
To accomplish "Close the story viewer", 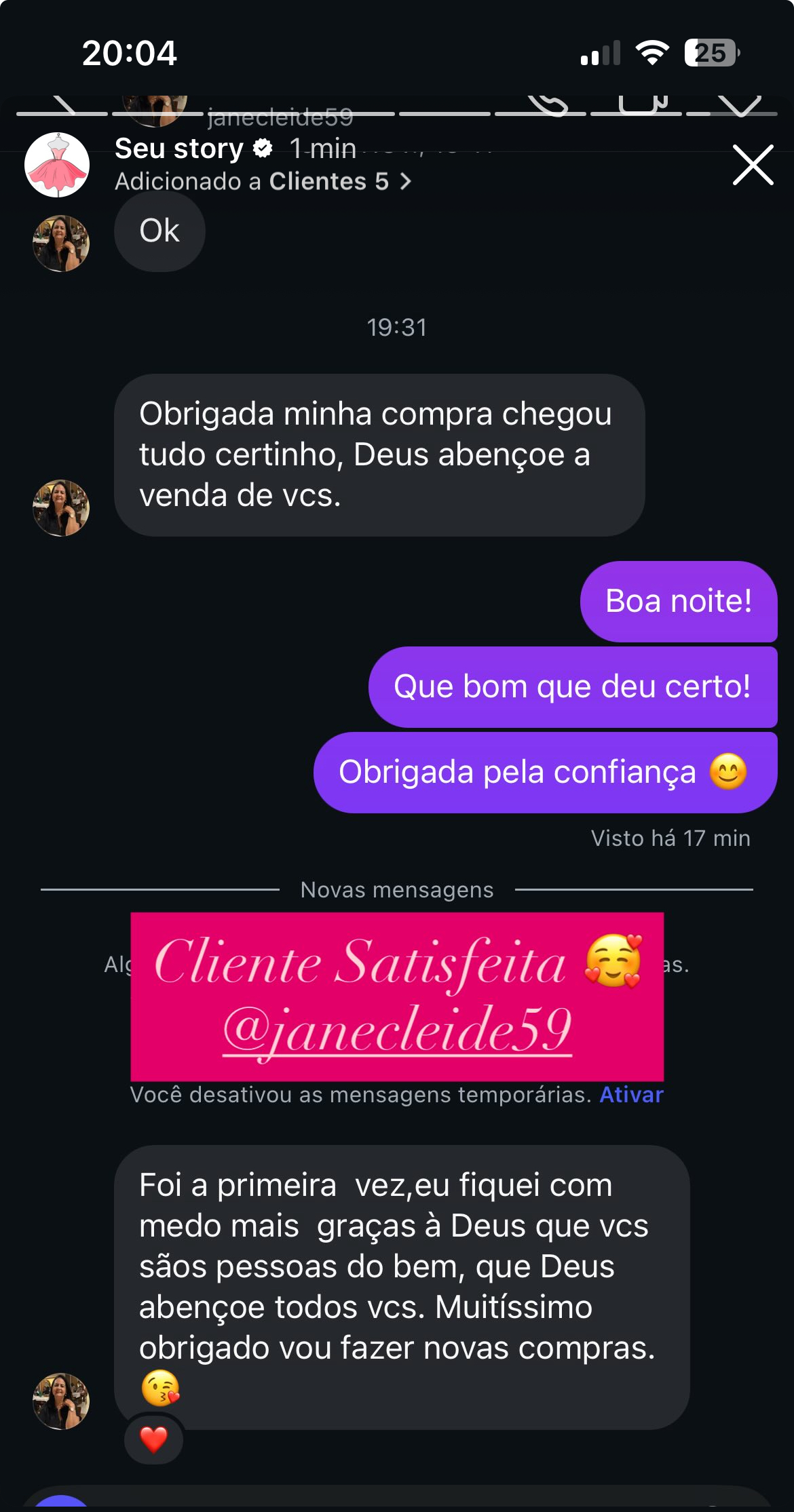I will tap(753, 165).
